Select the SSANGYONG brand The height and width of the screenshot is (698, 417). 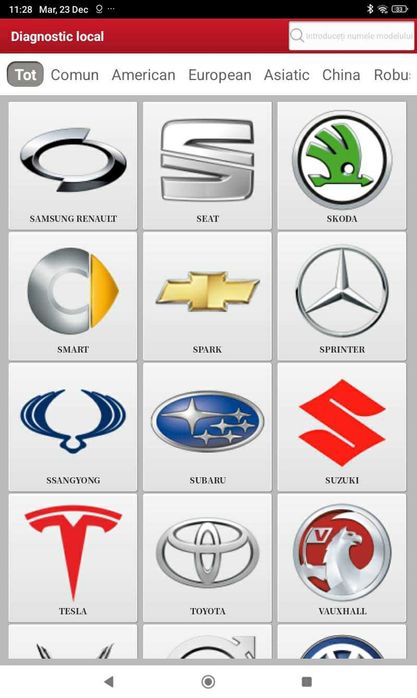pyautogui.click(x=73, y=427)
